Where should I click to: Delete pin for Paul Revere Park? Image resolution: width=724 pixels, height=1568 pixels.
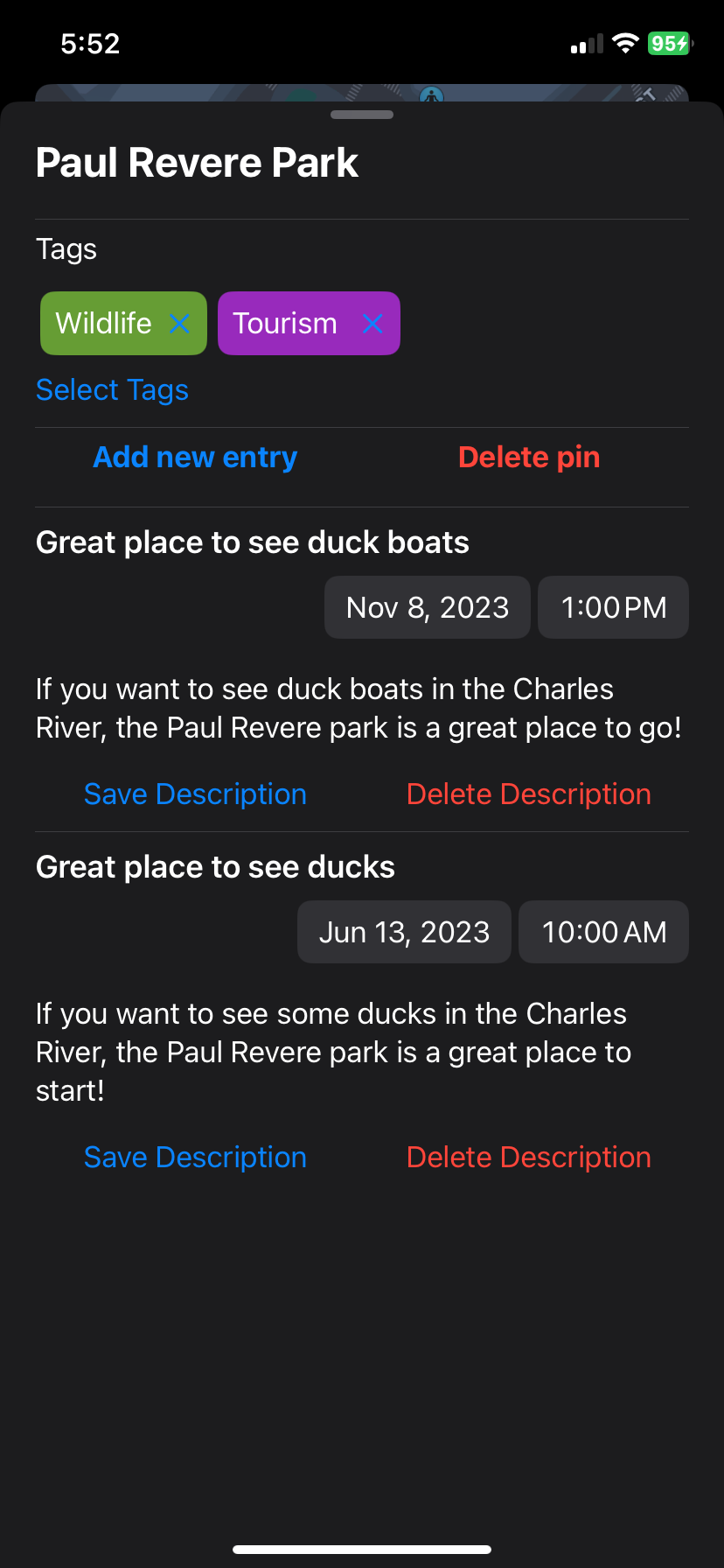tap(529, 457)
